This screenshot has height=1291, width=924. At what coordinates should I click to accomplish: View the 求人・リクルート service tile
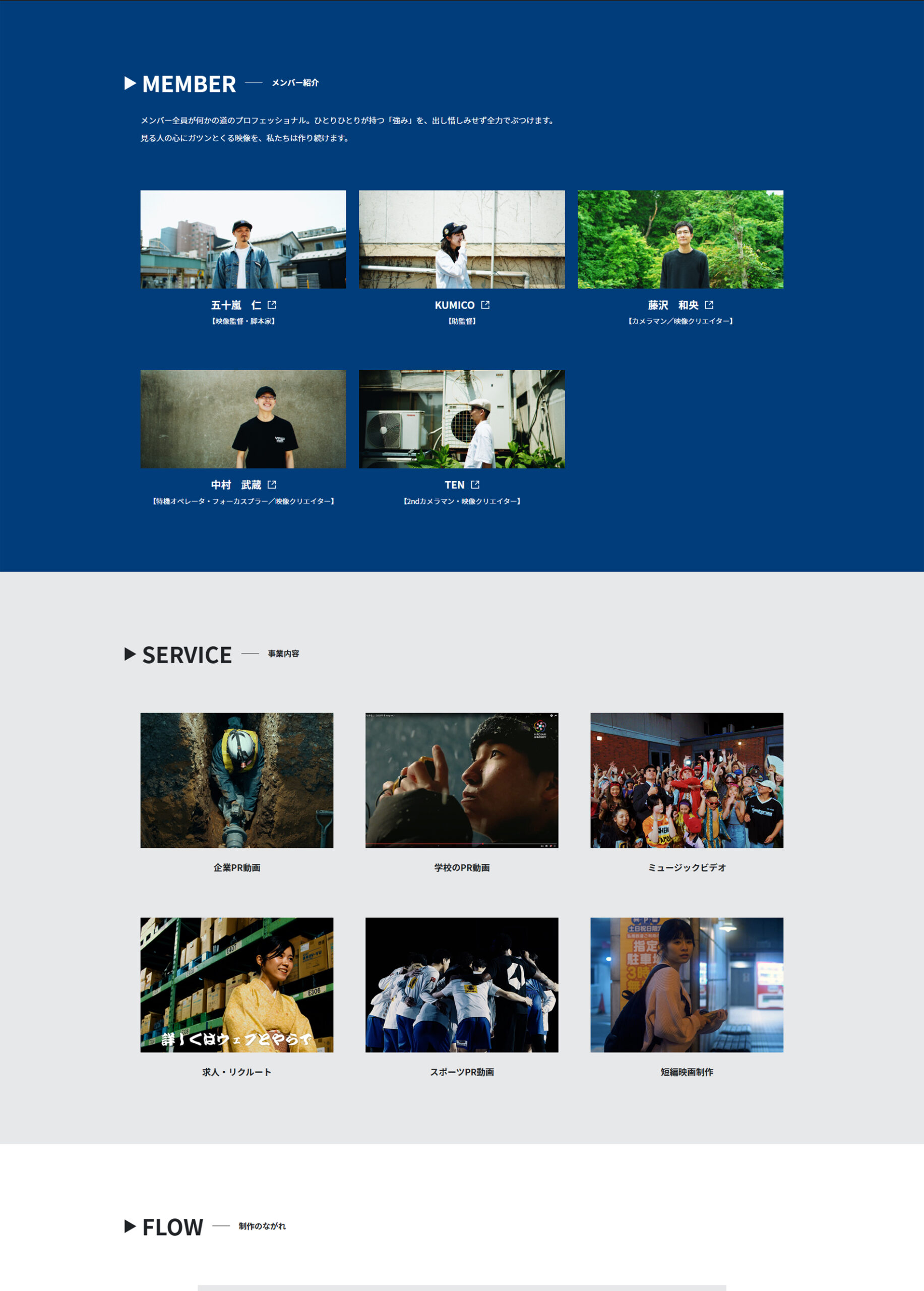pyautogui.click(x=237, y=984)
